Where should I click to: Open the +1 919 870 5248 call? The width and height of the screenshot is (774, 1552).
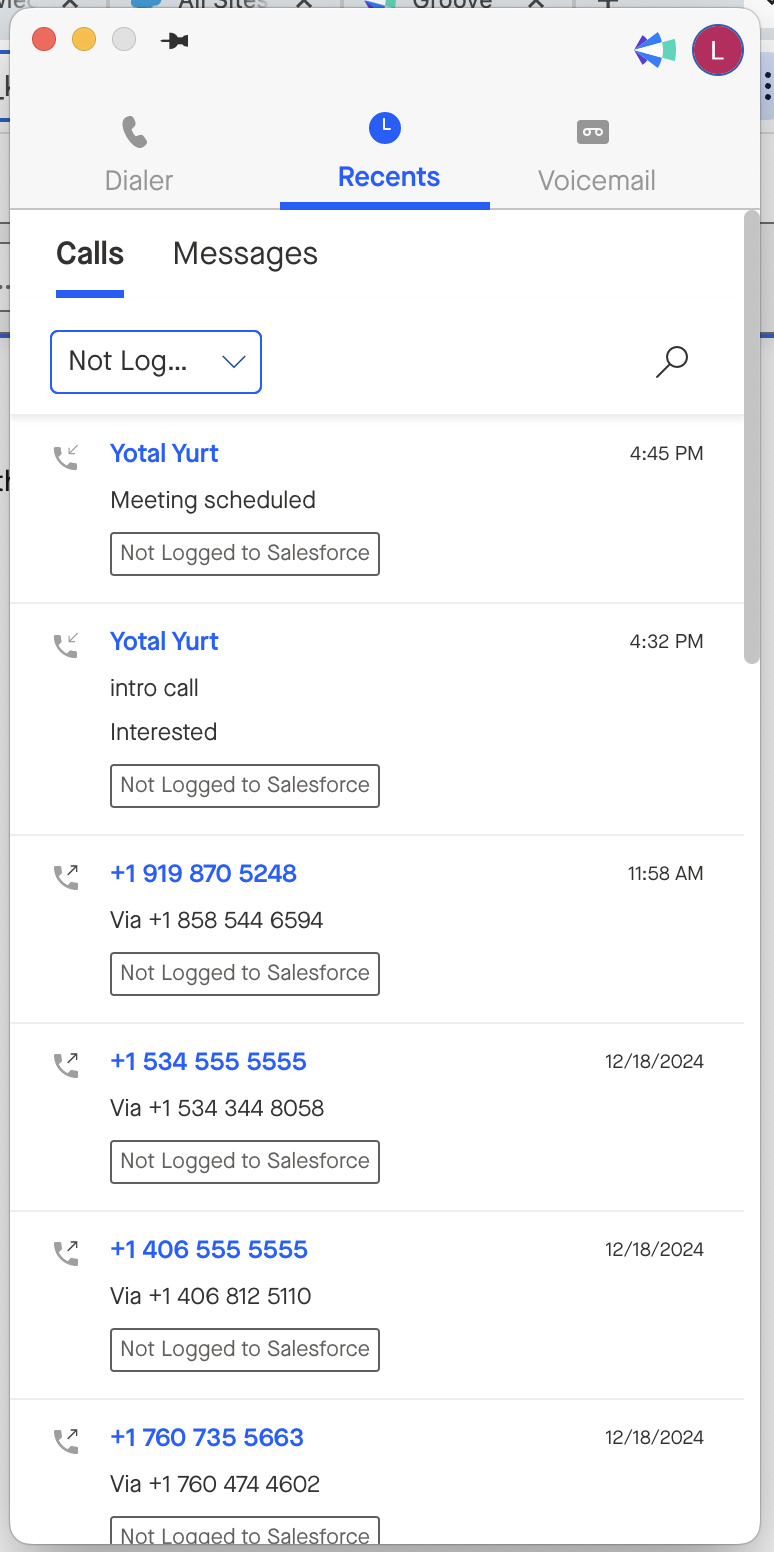pyautogui.click(x=203, y=873)
